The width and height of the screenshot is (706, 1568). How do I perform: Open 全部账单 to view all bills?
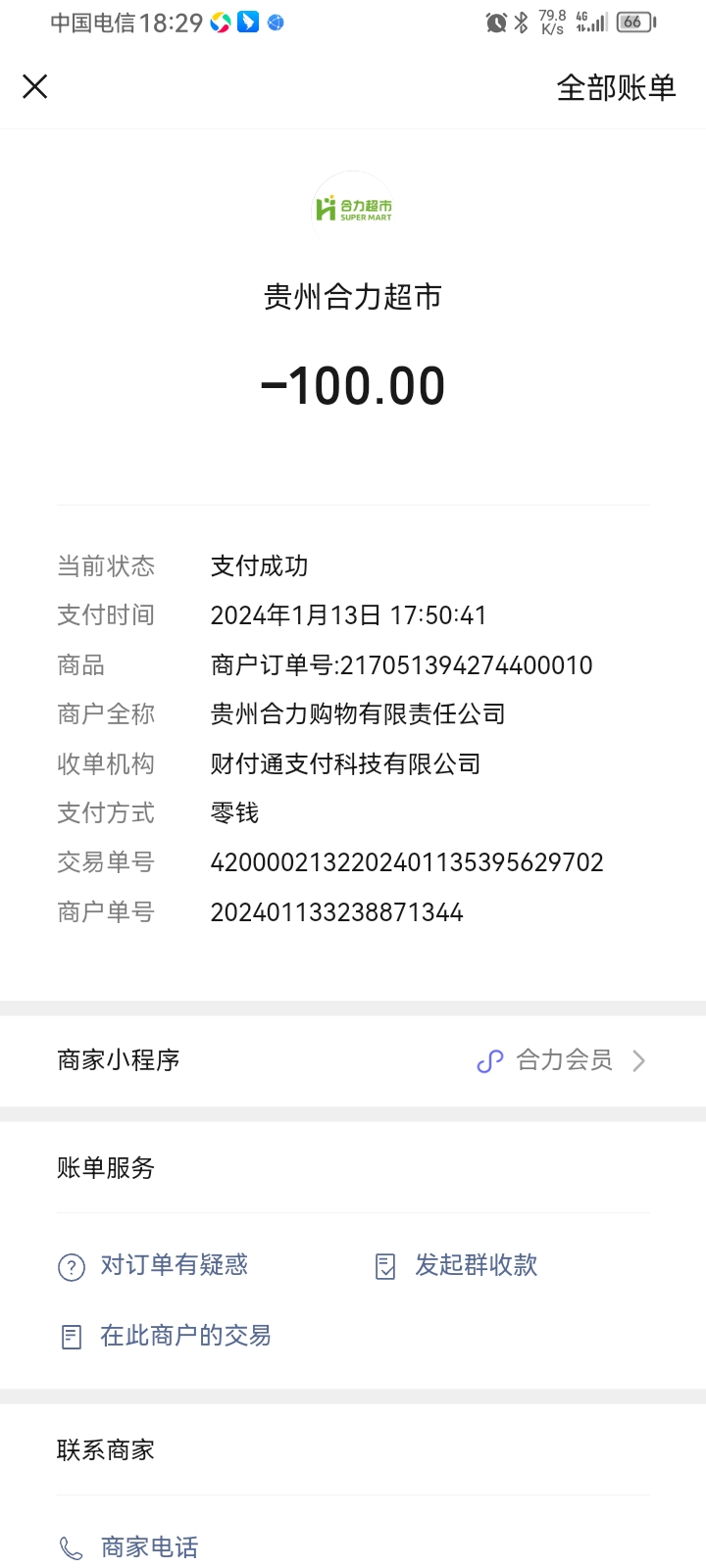tap(616, 88)
